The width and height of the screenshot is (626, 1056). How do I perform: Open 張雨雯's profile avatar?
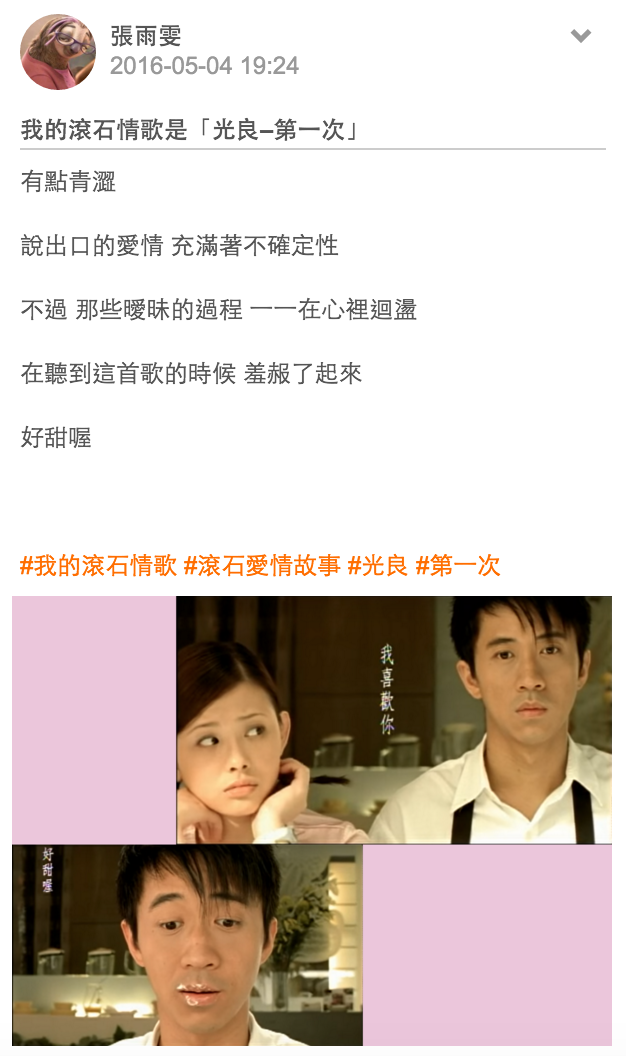pos(58,52)
